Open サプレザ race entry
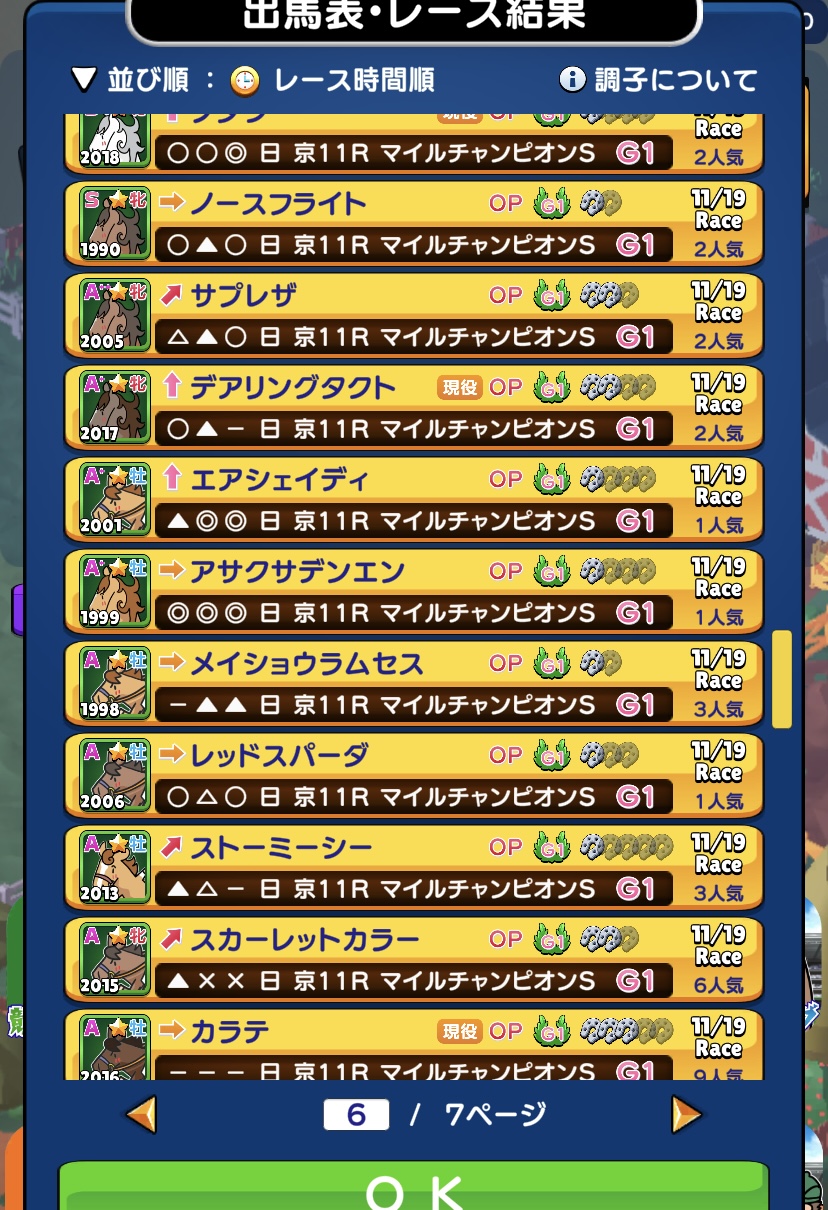 pyautogui.click(x=412, y=316)
